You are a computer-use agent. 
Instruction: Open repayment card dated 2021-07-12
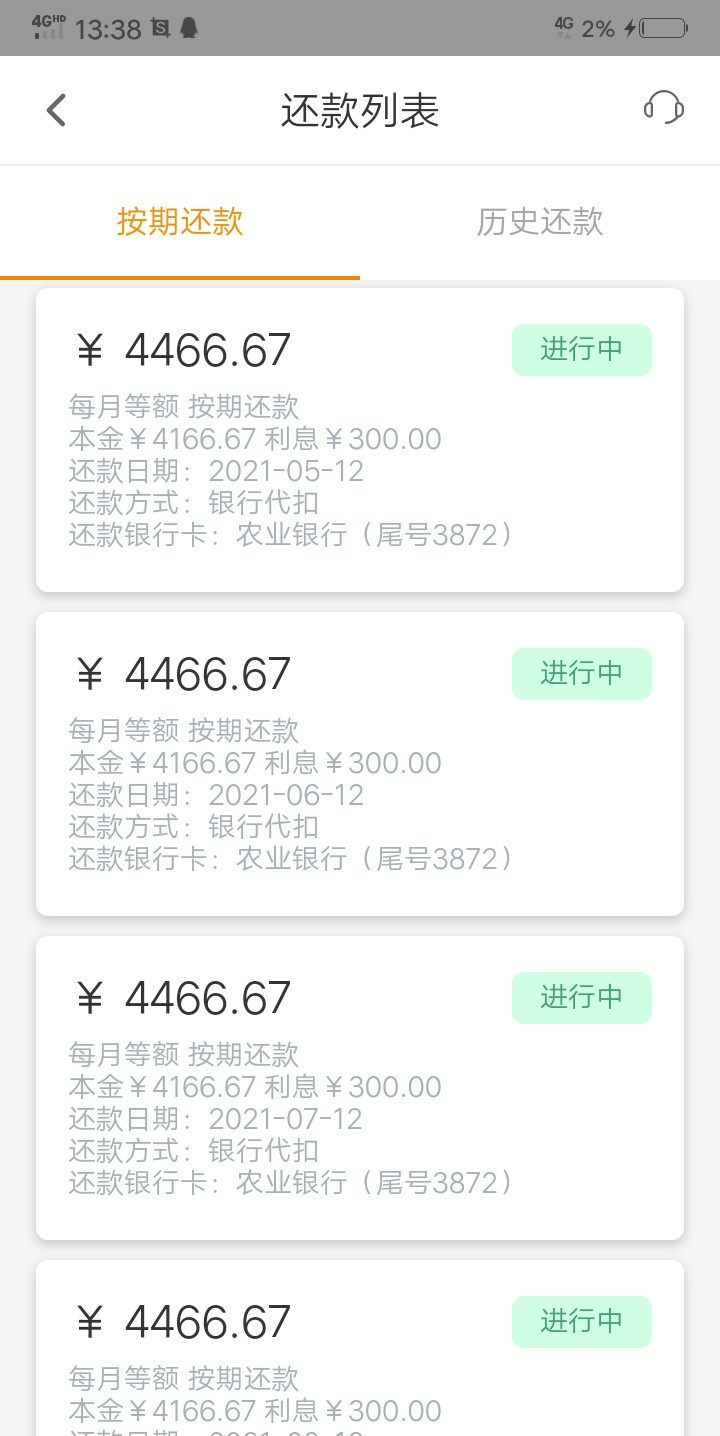pyautogui.click(x=360, y=1088)
